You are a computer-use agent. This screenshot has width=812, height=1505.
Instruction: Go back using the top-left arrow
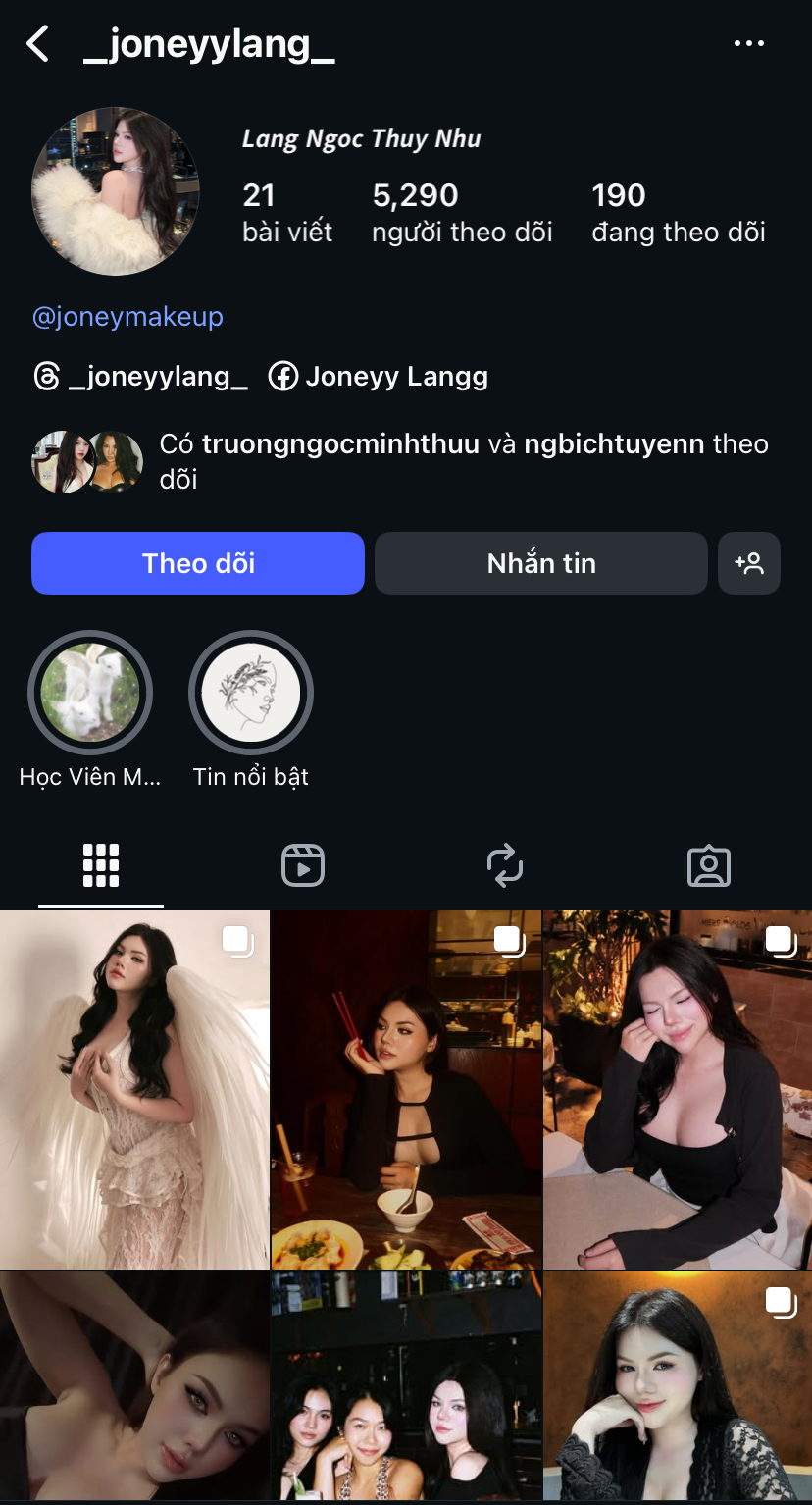(38, 44)
